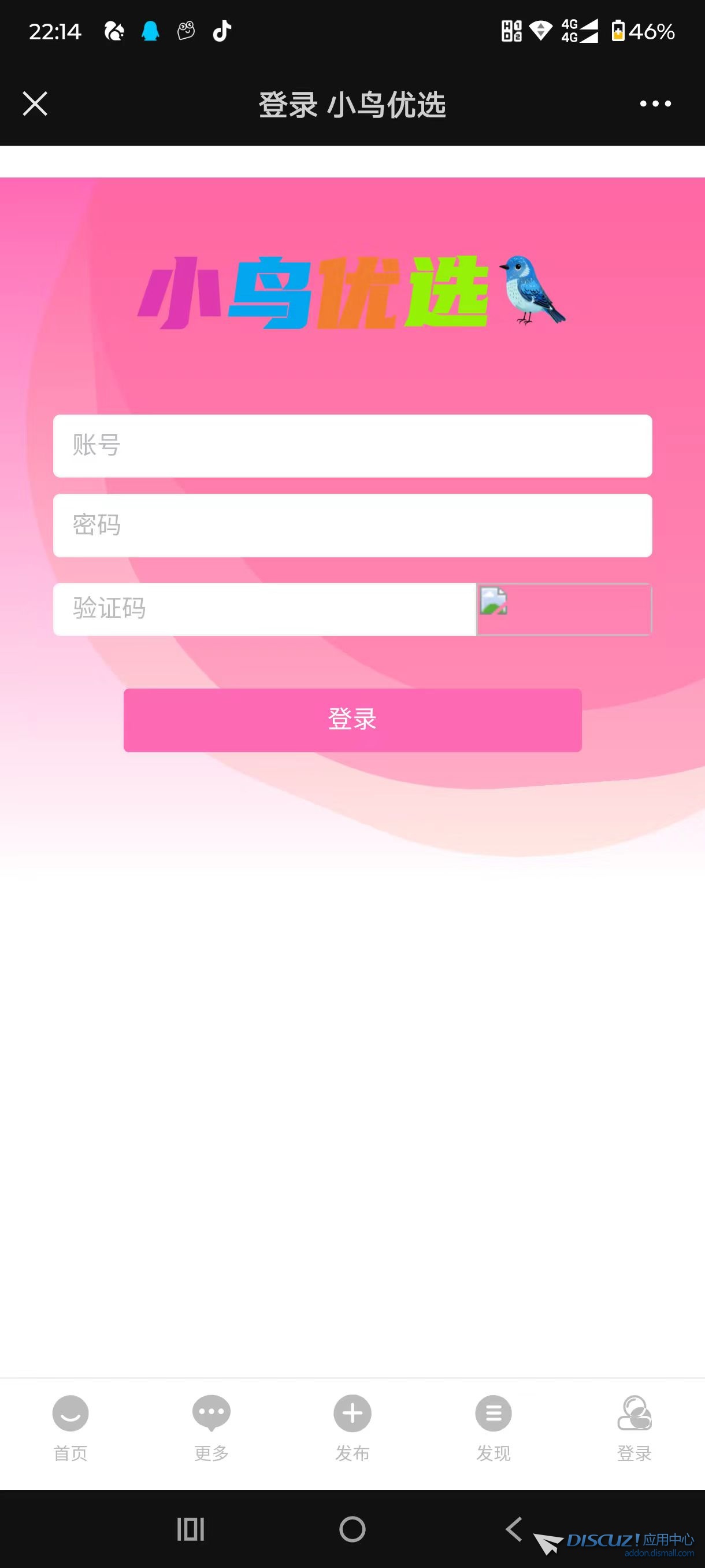Open the three-dot overflow menu
Screen dimensions: 705x1568
[x=655, y=103]
